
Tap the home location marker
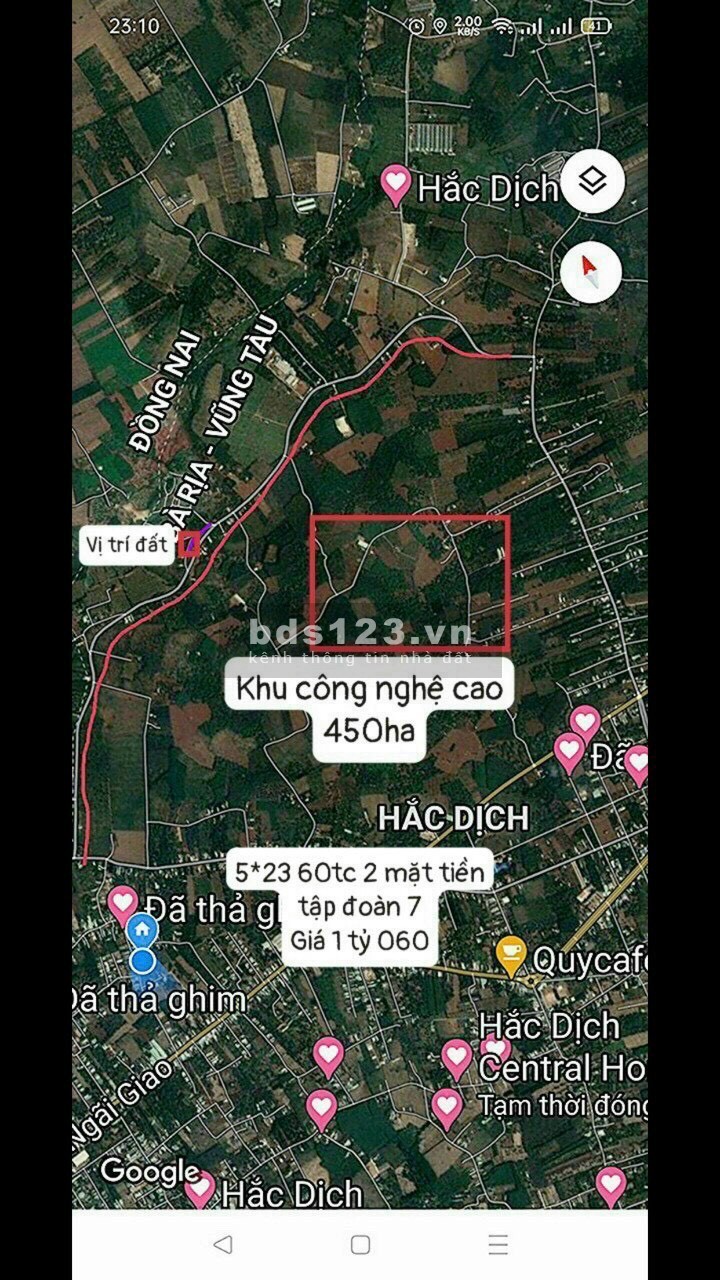pyautogui.click(x=142, y=930)
